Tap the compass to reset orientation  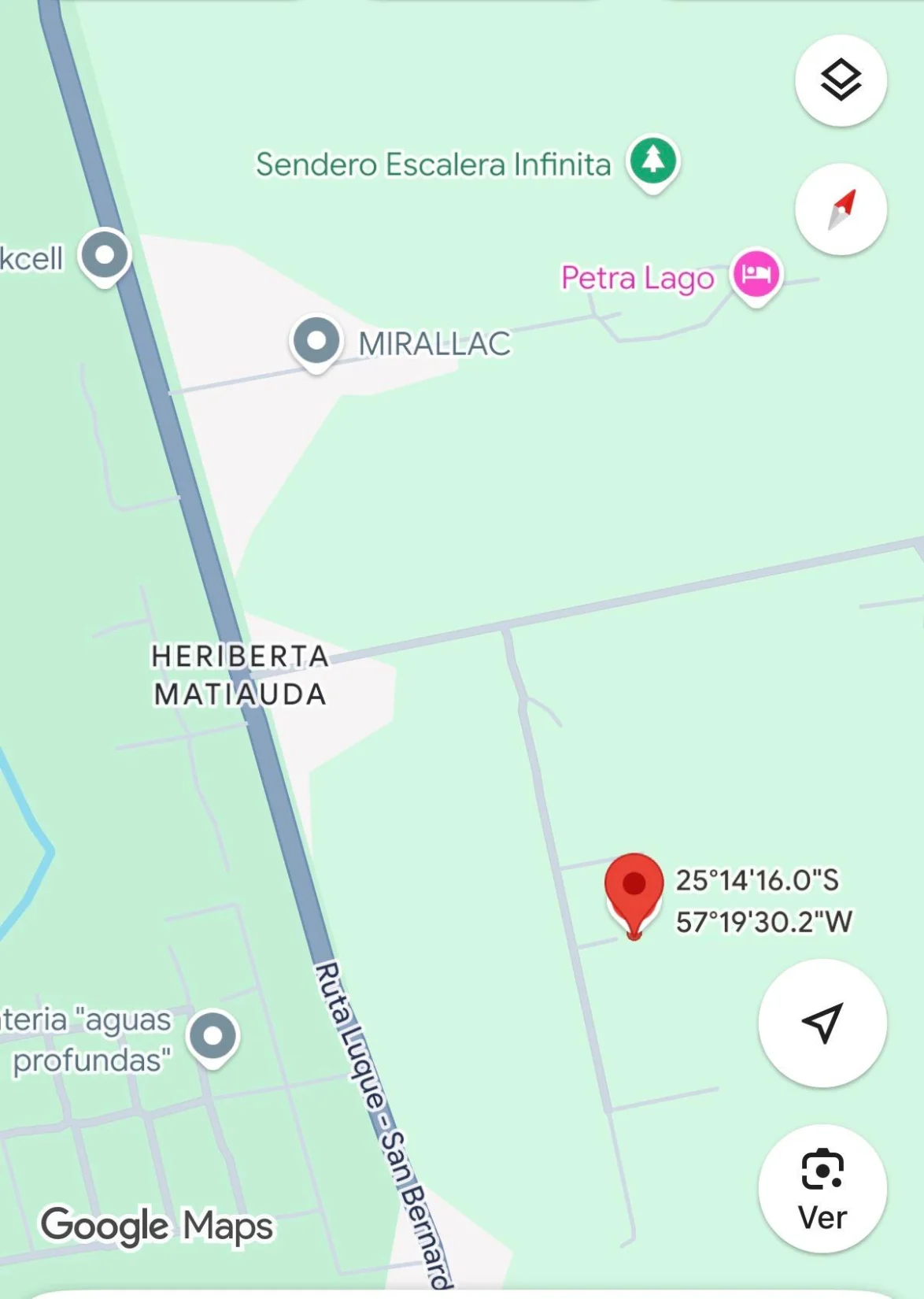(841, 209)
